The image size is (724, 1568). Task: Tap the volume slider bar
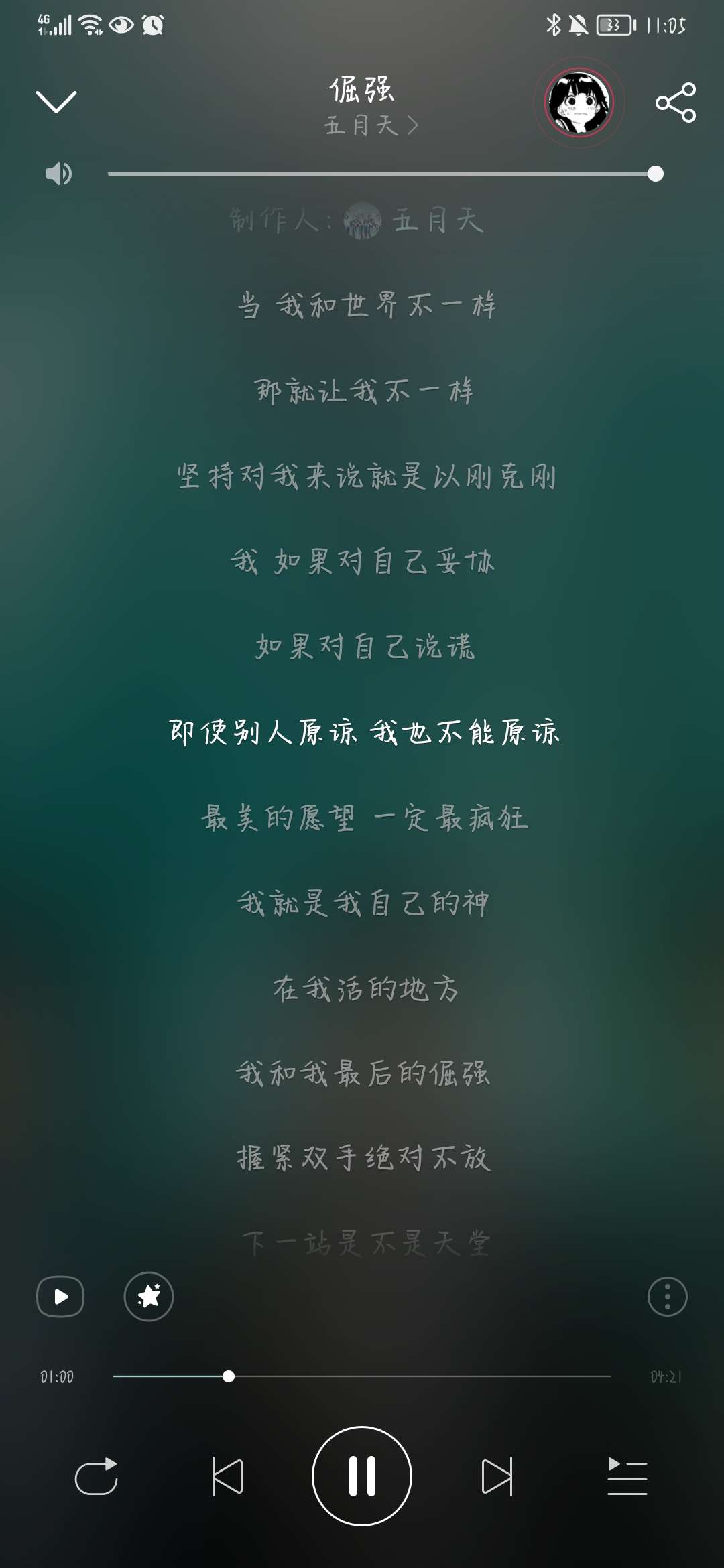click(x=385, y=174)
